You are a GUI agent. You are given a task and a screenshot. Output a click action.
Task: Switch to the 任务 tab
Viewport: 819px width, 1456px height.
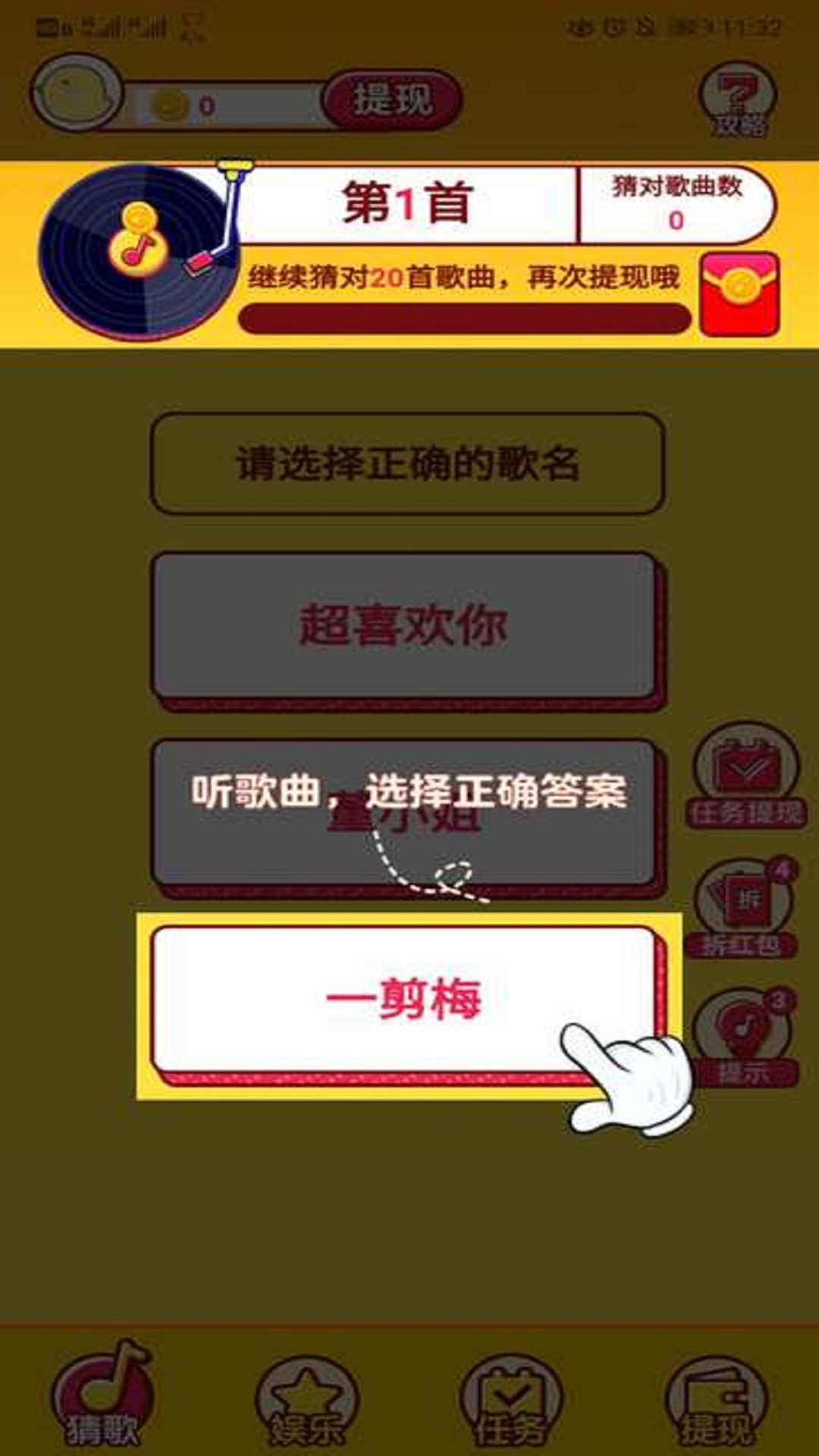[511, 1400]
